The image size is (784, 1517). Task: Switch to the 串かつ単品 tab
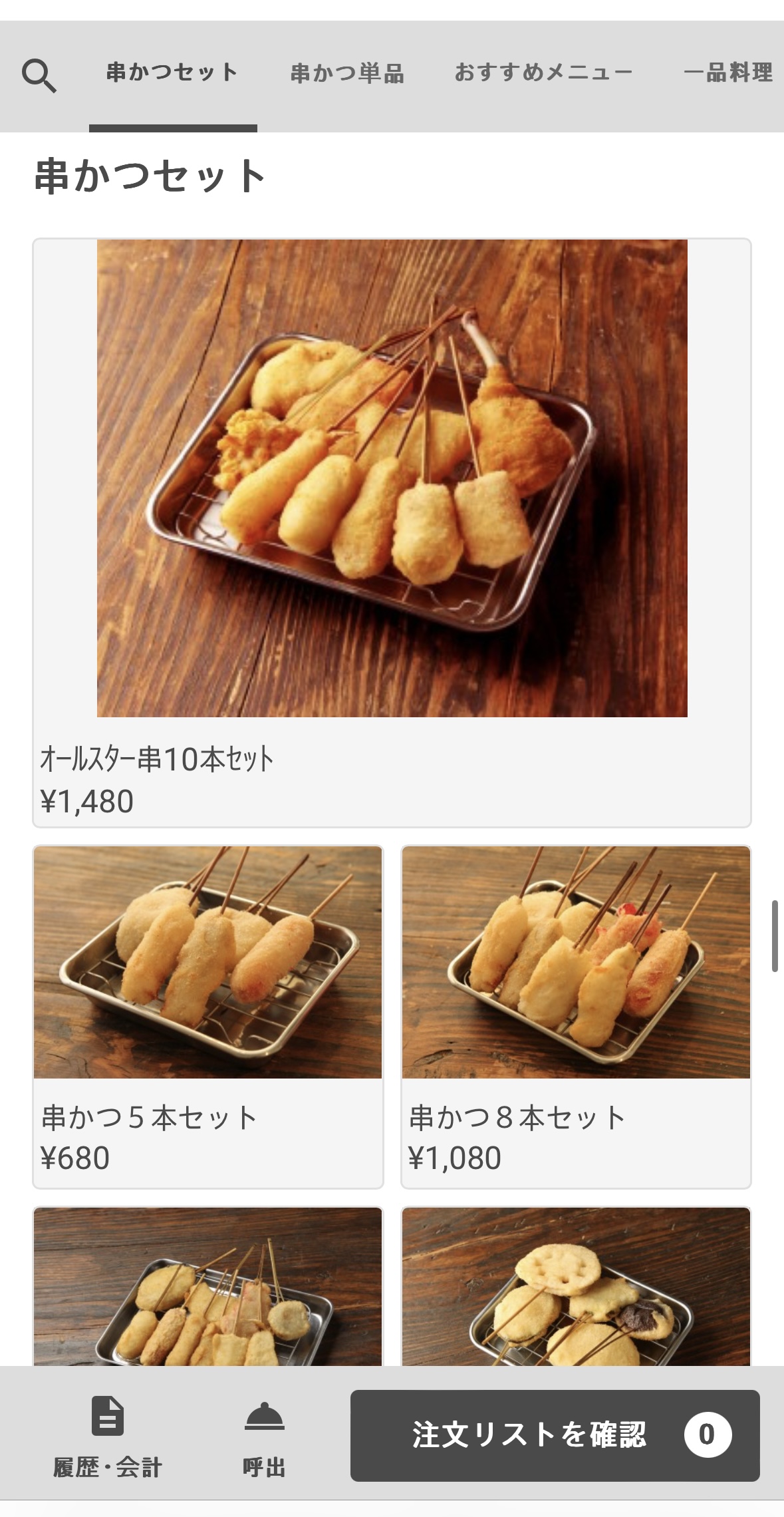click(347, 73)
